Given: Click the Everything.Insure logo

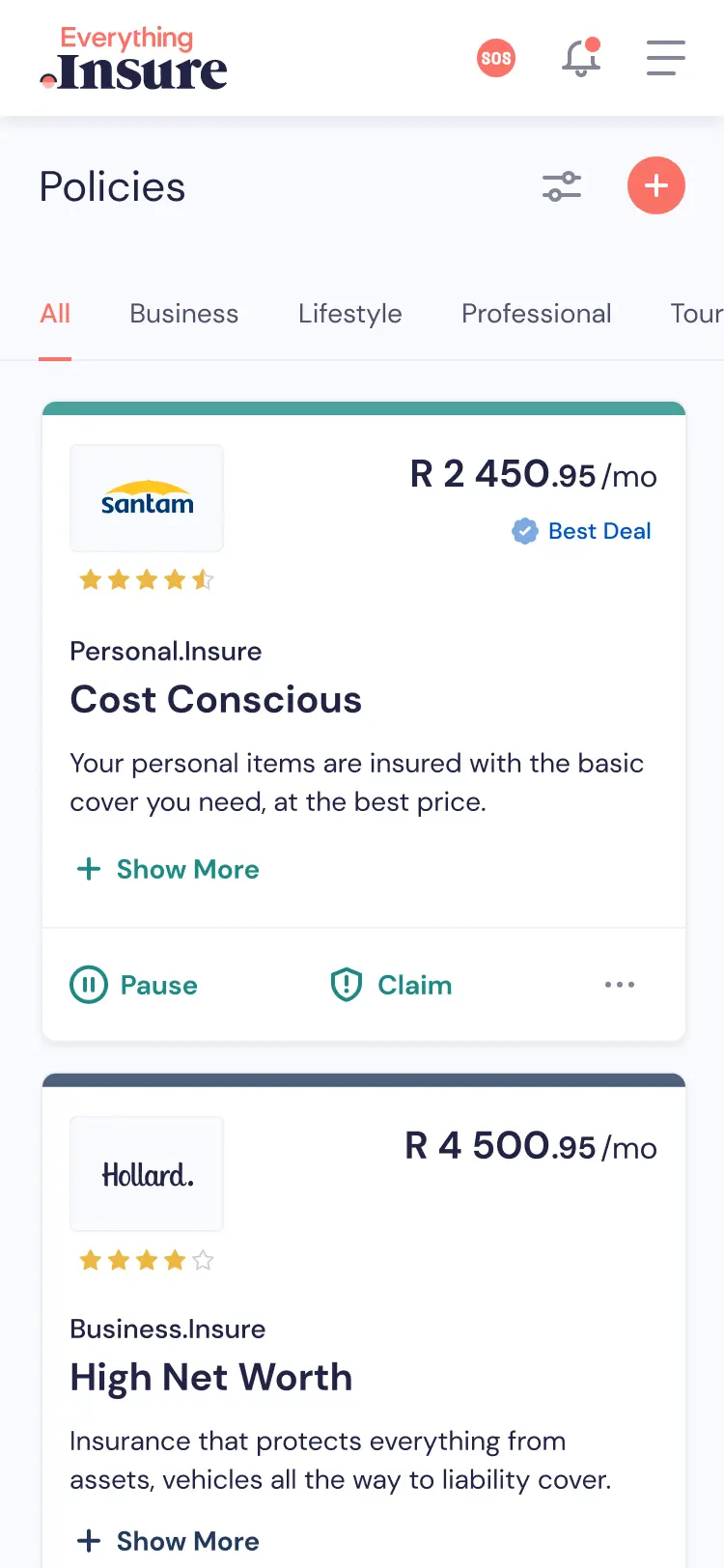Looking at the screenshot, I should click(x=132, y=58).
